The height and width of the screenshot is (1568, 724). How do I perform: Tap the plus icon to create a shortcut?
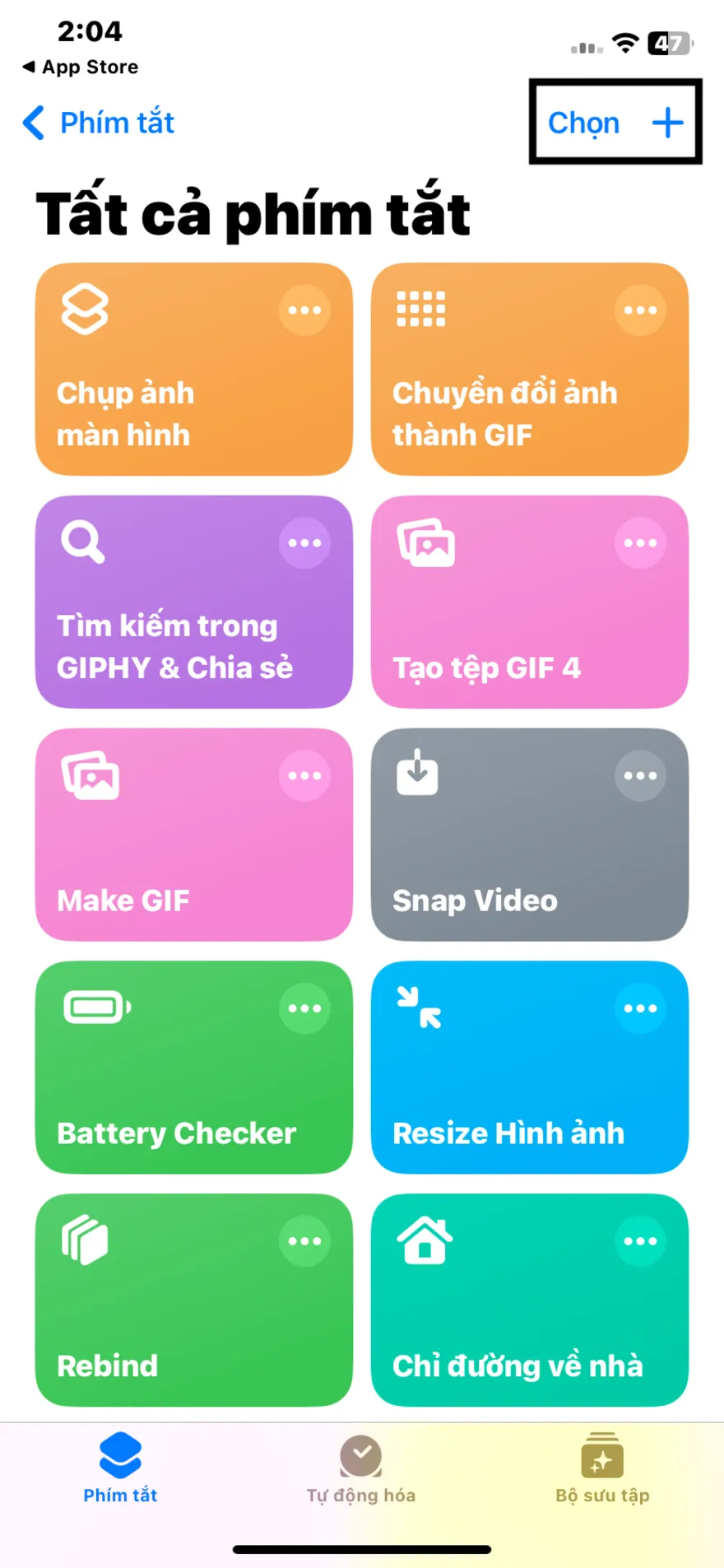[666, 123]
